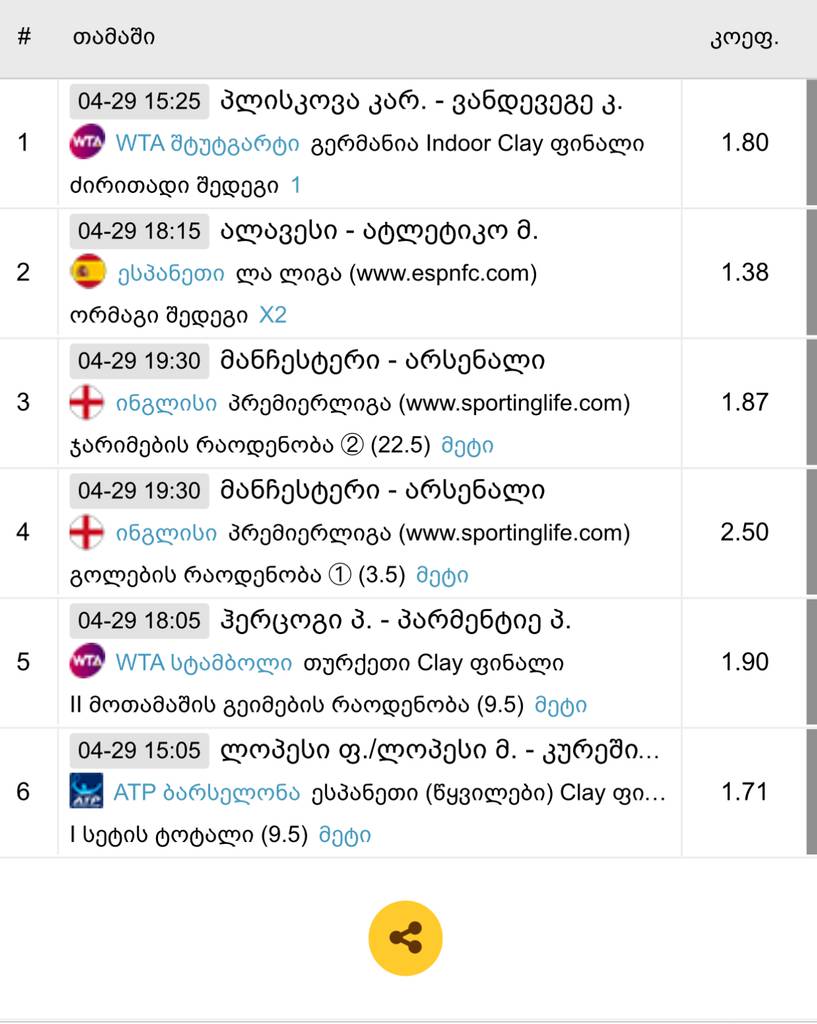The image size is (817, 1024).
Task: Open the მანჩესტერი - არსენალი corners bet (22.5)
Action: pyautogui.click(x=382, y=362)
